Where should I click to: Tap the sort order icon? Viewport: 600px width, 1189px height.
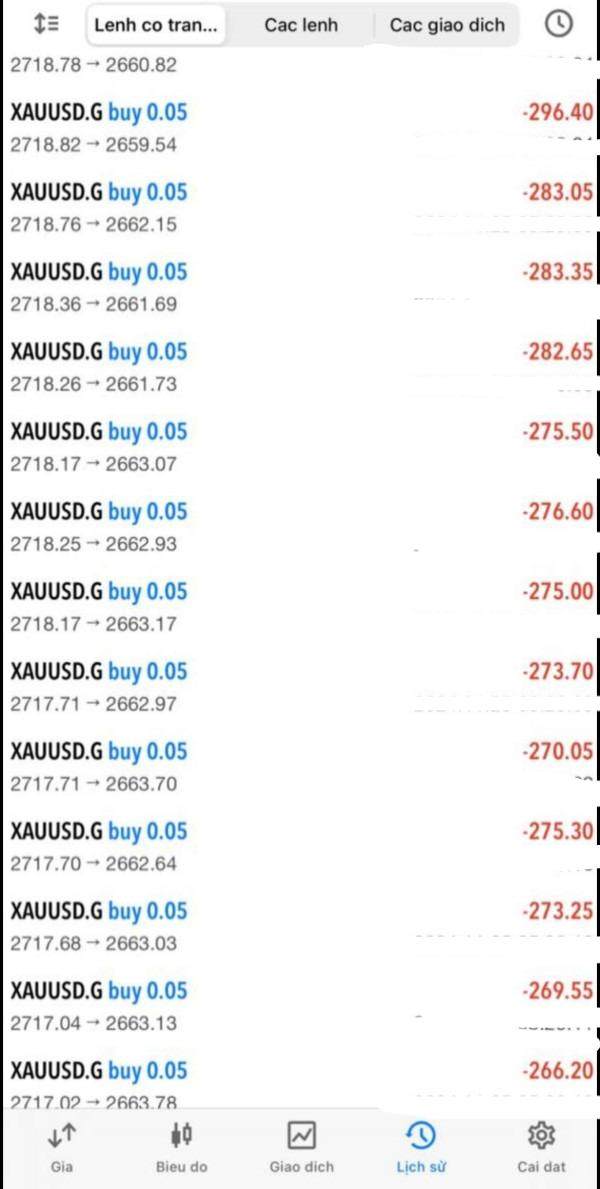(x=46, y=24)
